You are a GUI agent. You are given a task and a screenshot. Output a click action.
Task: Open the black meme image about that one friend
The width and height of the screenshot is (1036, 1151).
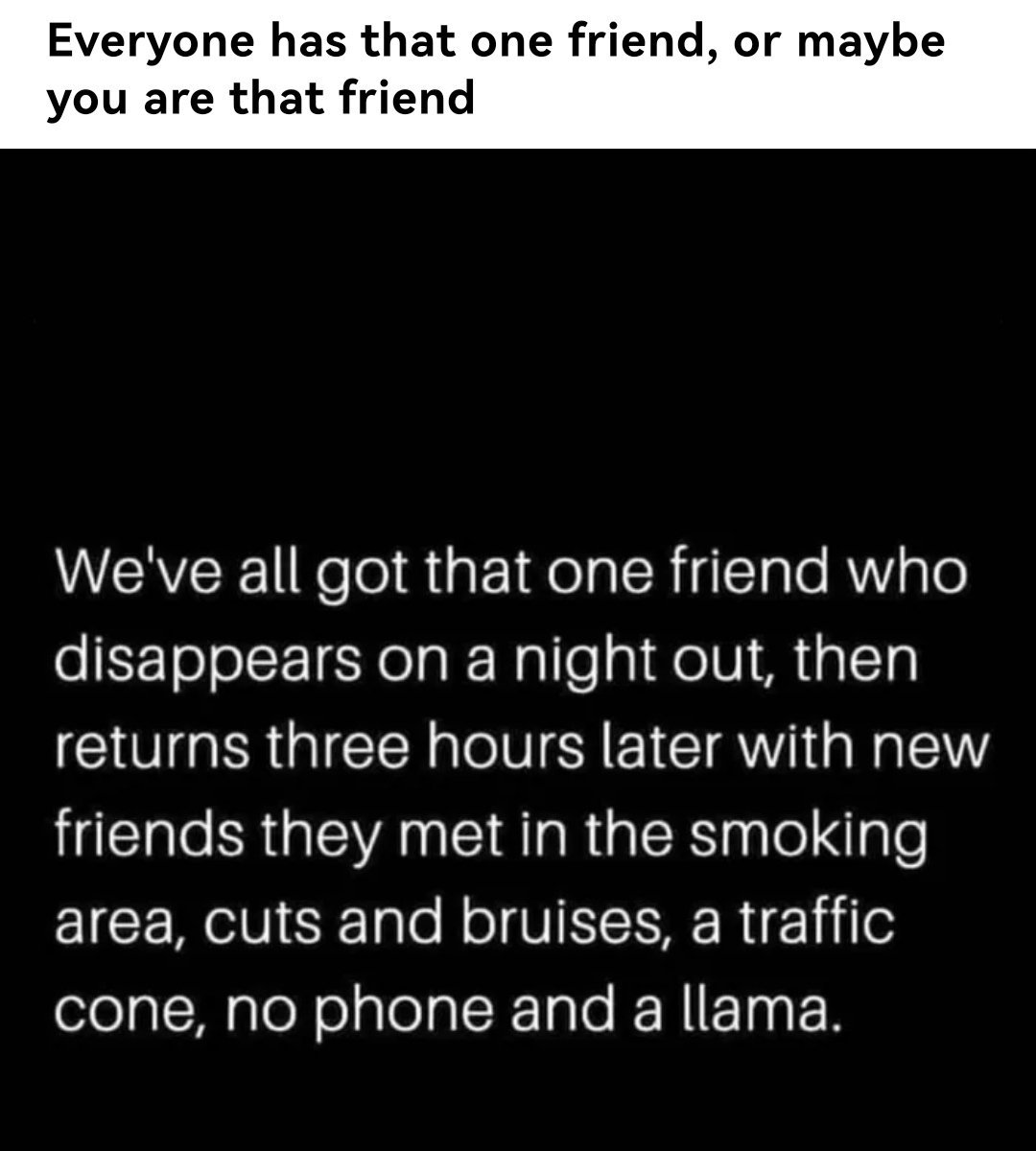tap(518, 649)
